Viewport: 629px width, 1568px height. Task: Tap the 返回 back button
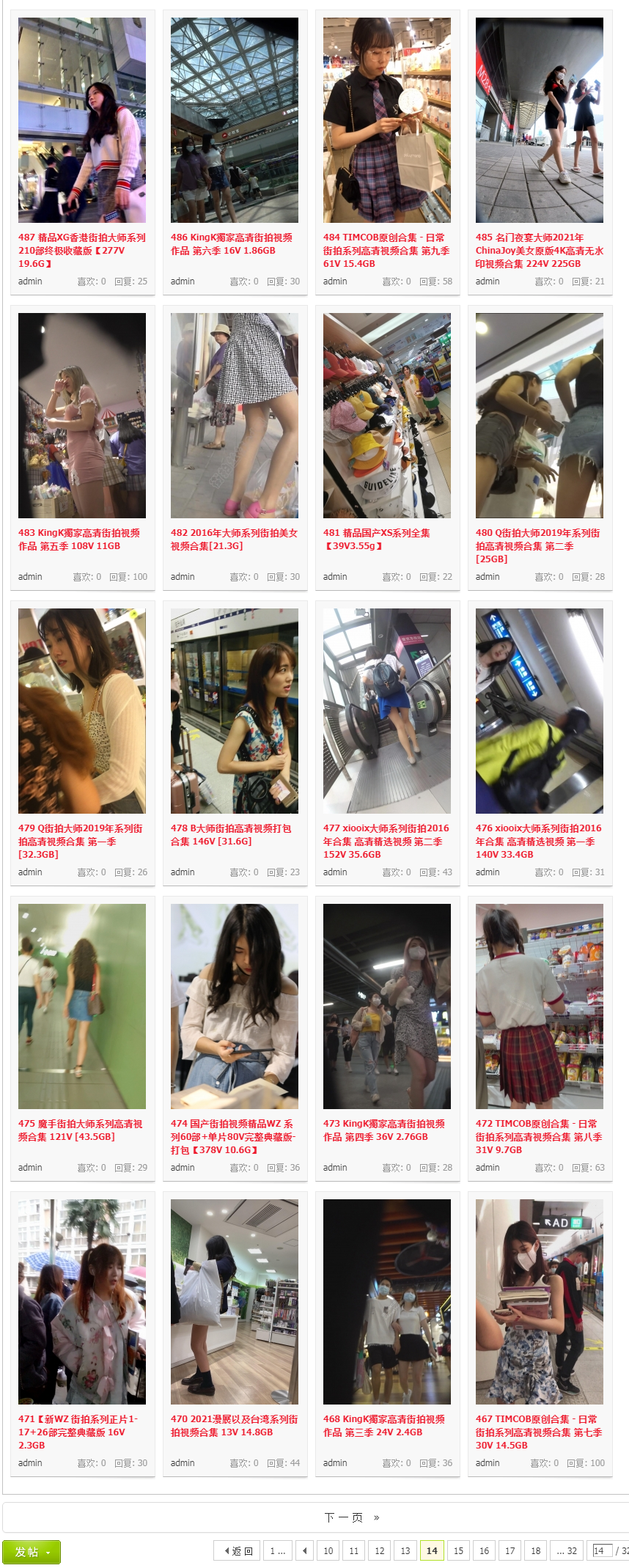click(237, 1551)
